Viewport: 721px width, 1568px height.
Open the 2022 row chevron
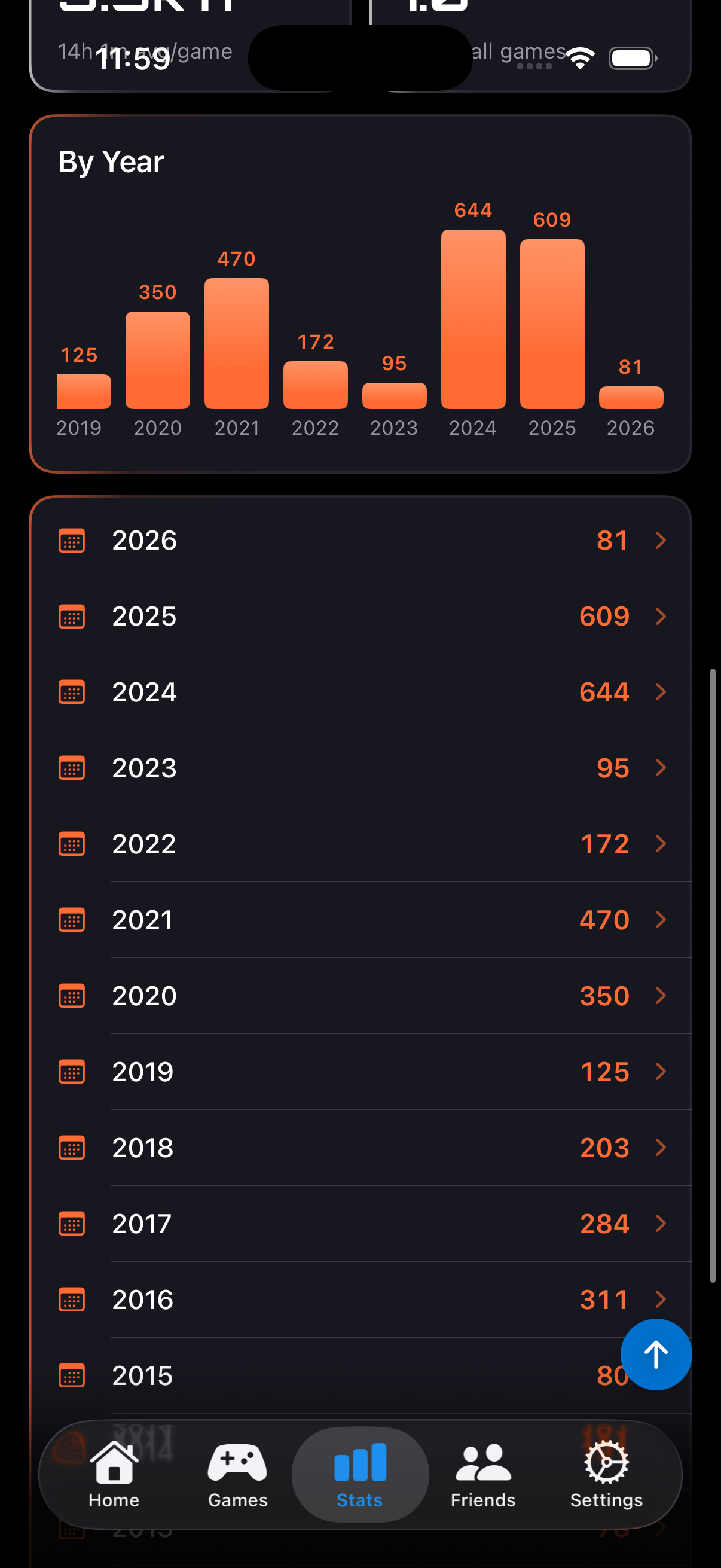click(661, 844)
